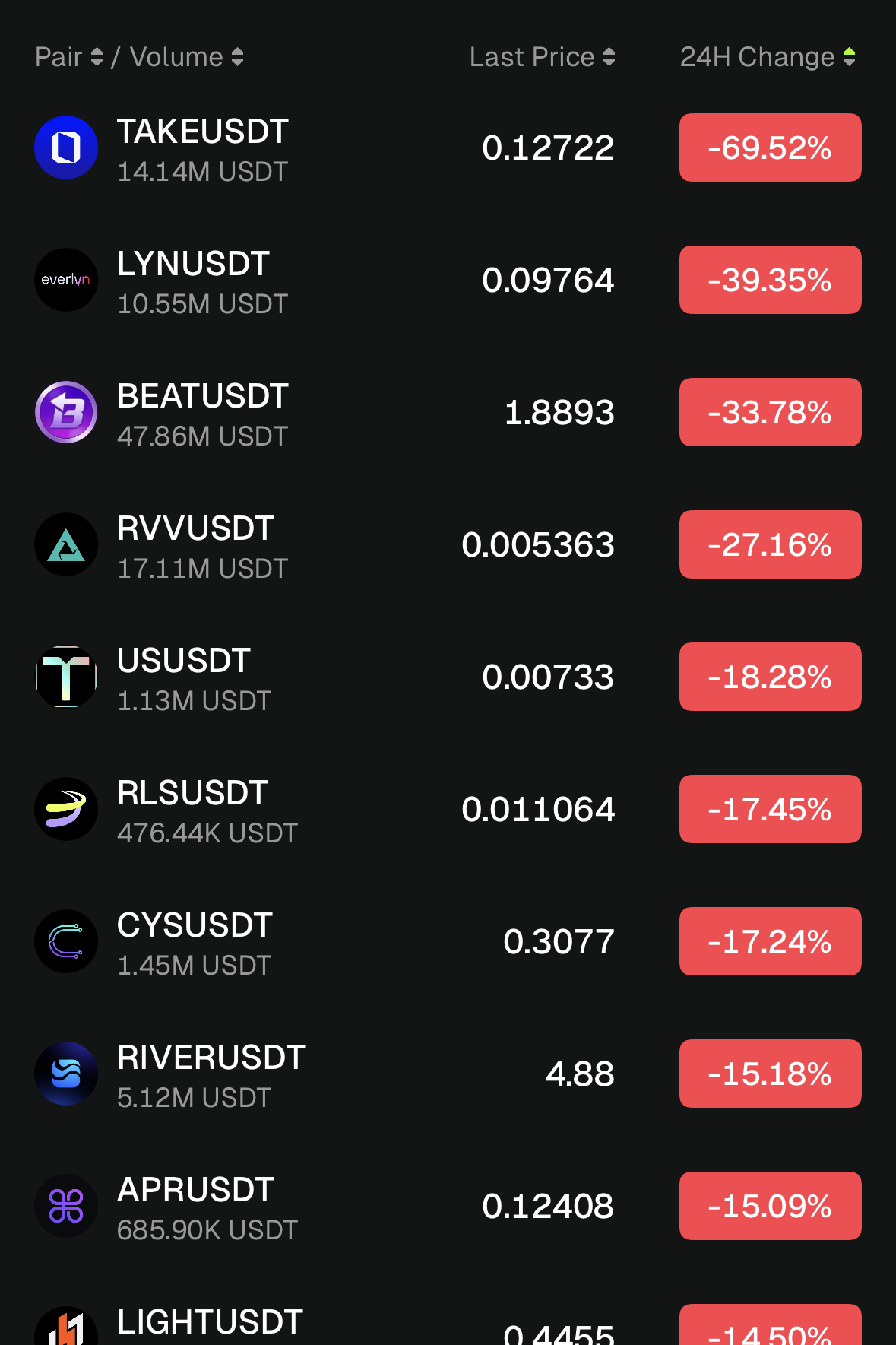
Task: Select the RLS swirl token icon
Action: pyautogui.click(x=66, y=809)
